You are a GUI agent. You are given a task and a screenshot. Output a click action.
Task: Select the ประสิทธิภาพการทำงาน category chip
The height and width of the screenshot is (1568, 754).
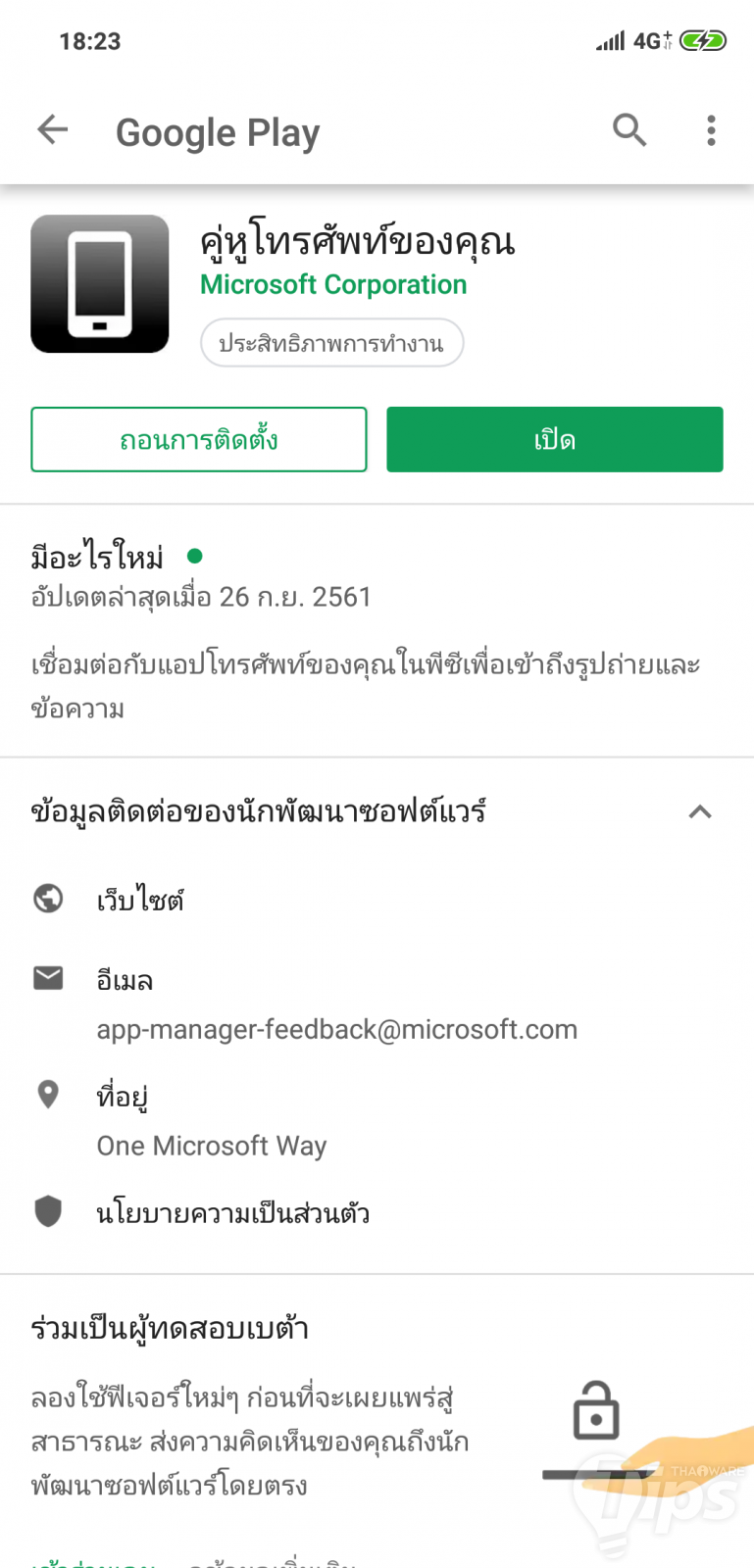coord(331,343)
